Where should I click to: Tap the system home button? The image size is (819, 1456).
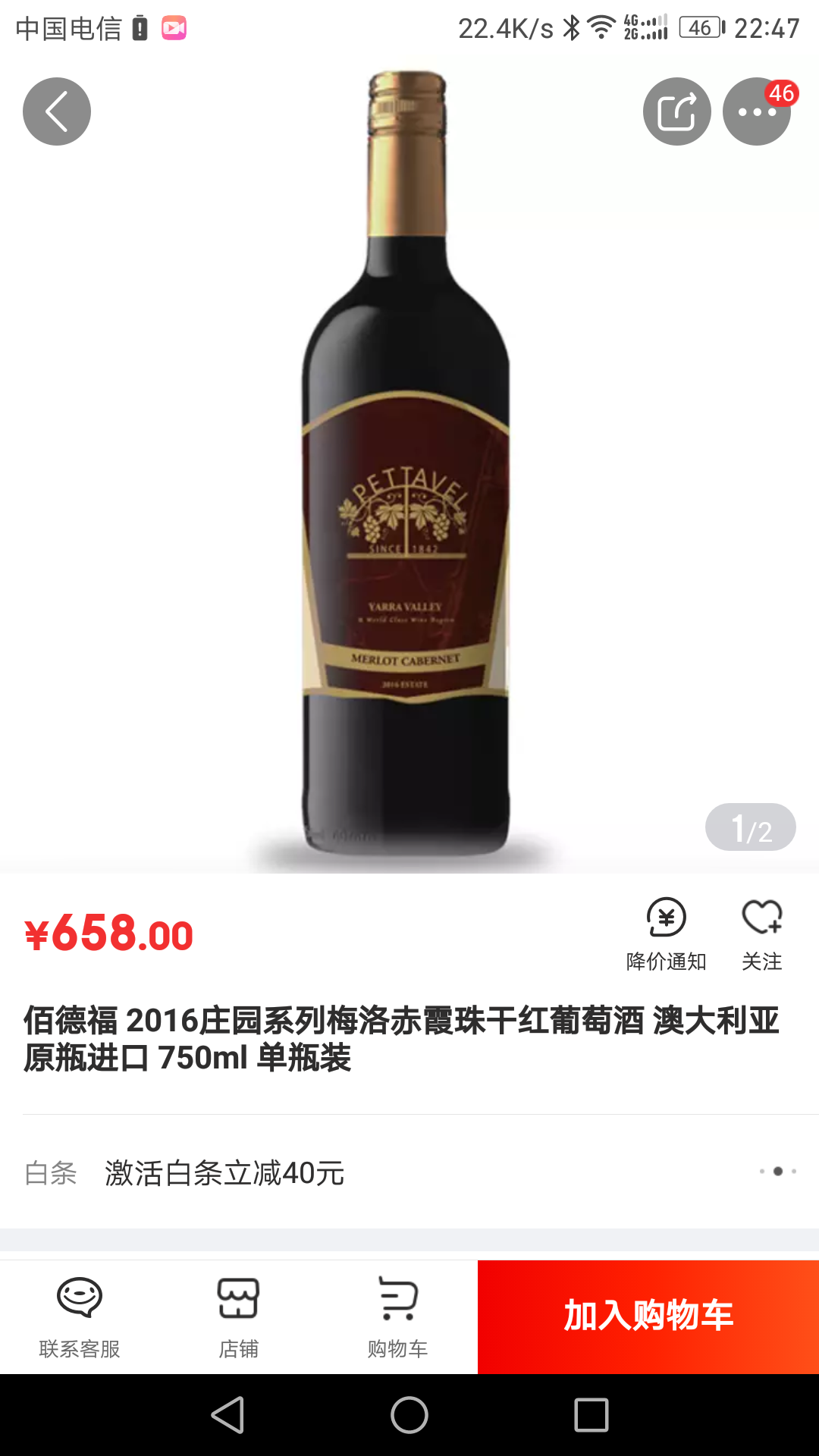409,1415
